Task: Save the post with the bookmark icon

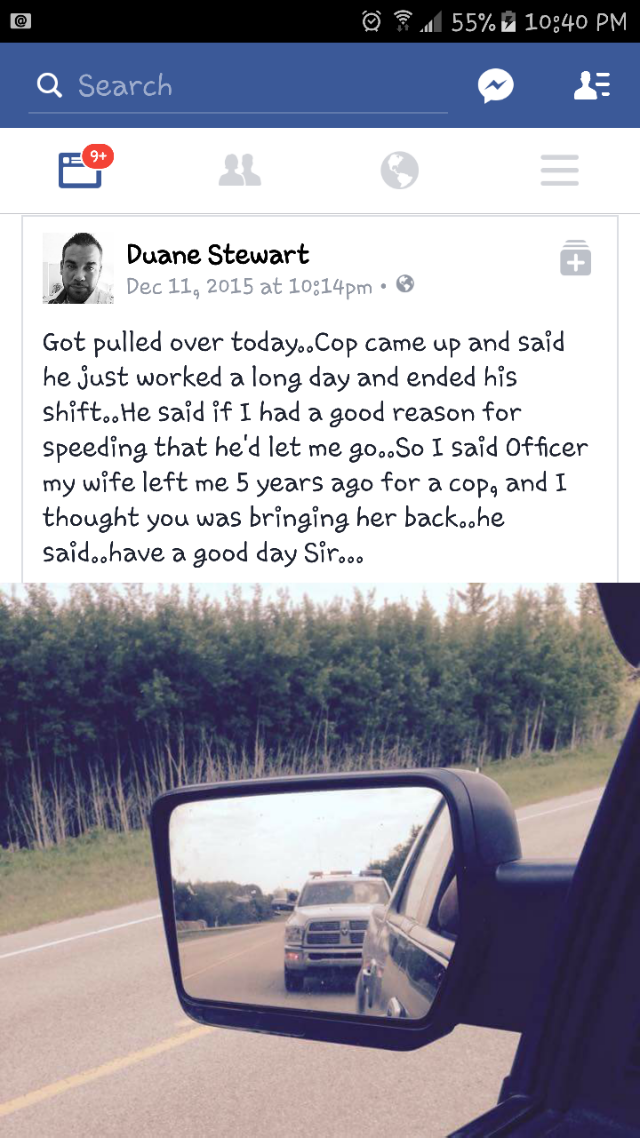Action: click(x=575, y=258)
